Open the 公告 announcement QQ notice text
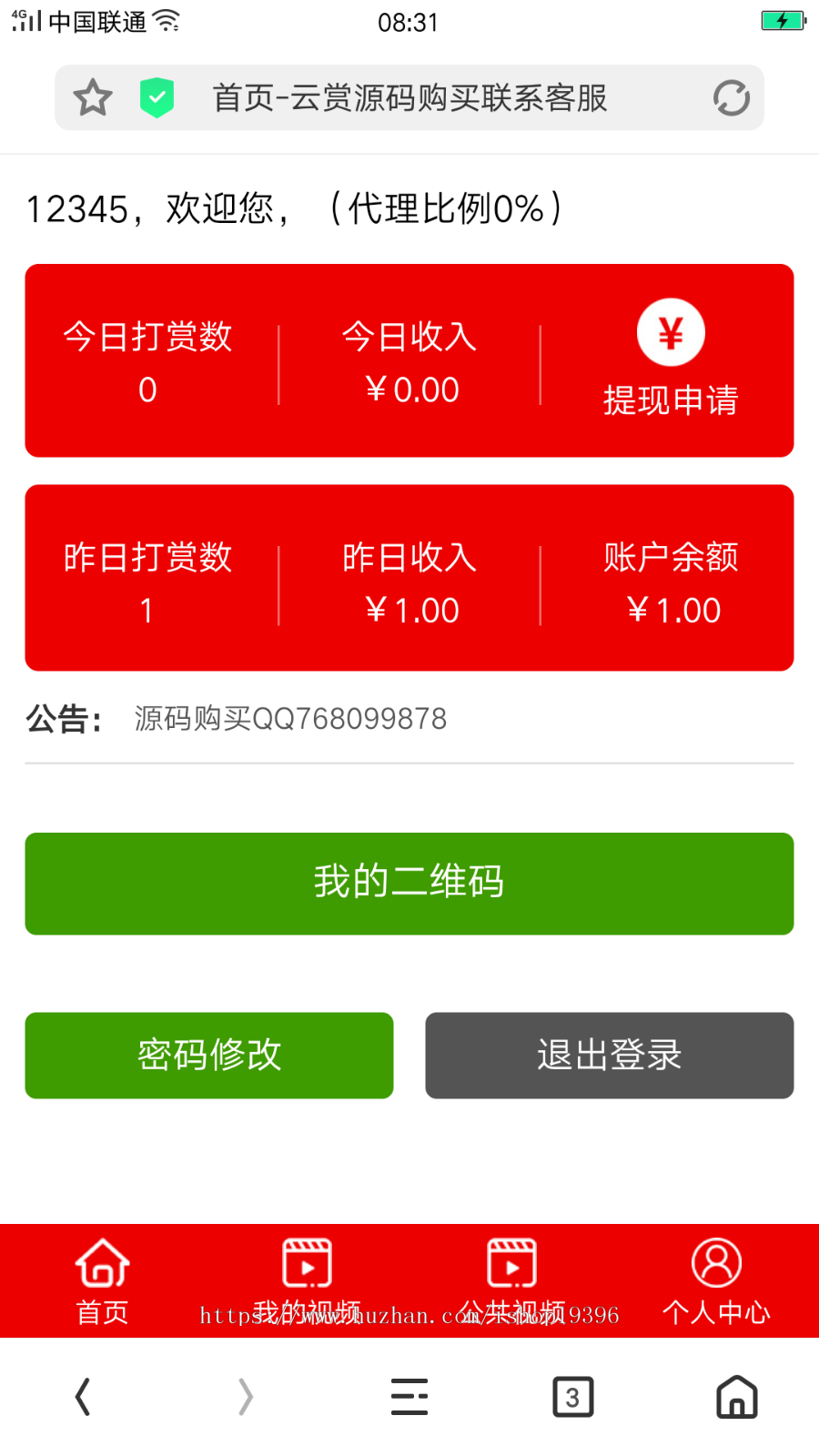Screen dimensions: 819x1456 pos(289,719)
